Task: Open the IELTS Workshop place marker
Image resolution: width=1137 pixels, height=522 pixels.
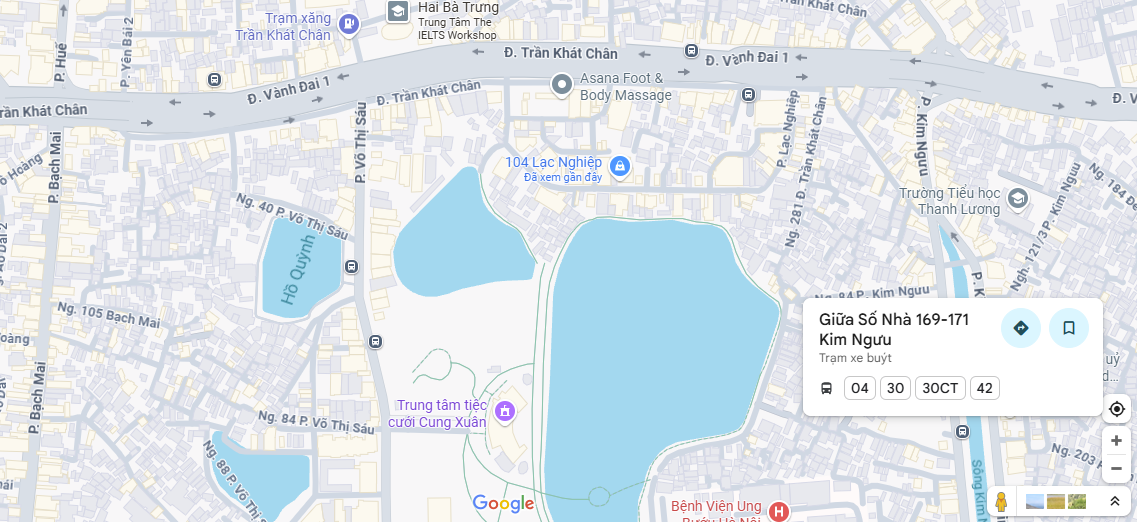Action: point(398,11)
